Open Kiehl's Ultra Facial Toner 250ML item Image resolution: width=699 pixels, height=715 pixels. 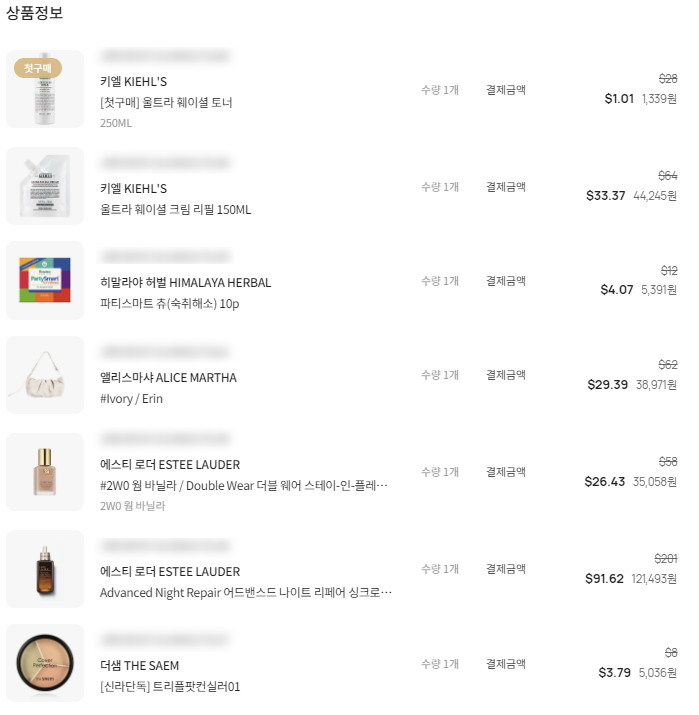point(166,102)
